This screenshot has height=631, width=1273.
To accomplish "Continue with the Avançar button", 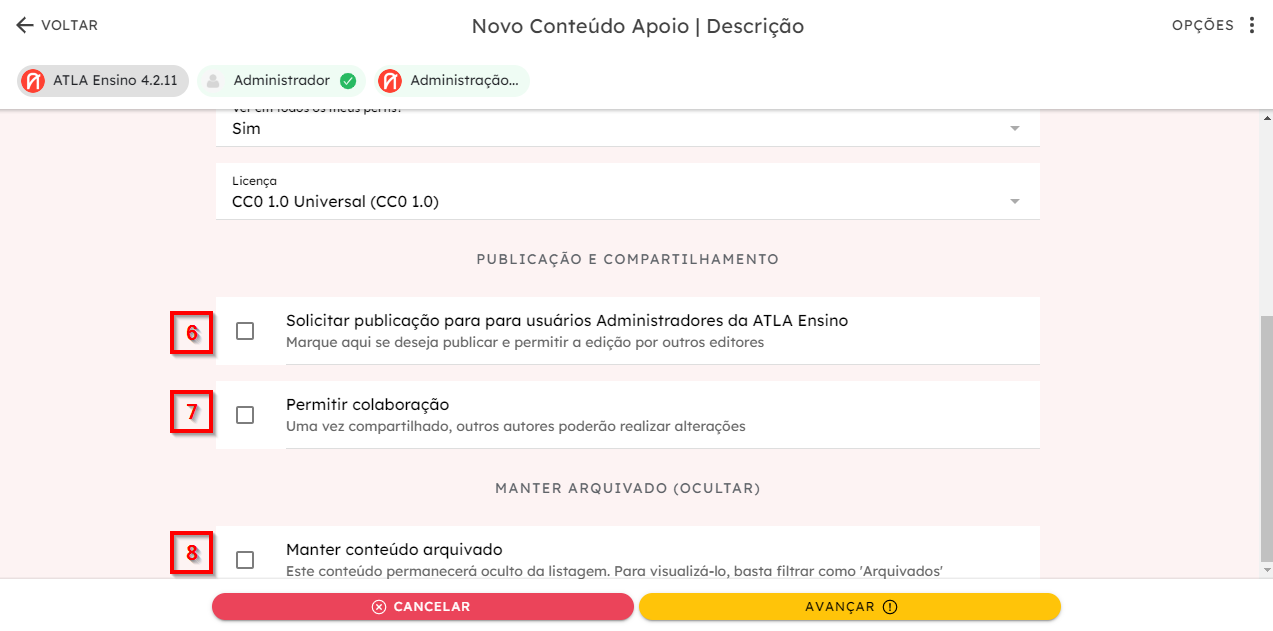I will click(850, 607).
